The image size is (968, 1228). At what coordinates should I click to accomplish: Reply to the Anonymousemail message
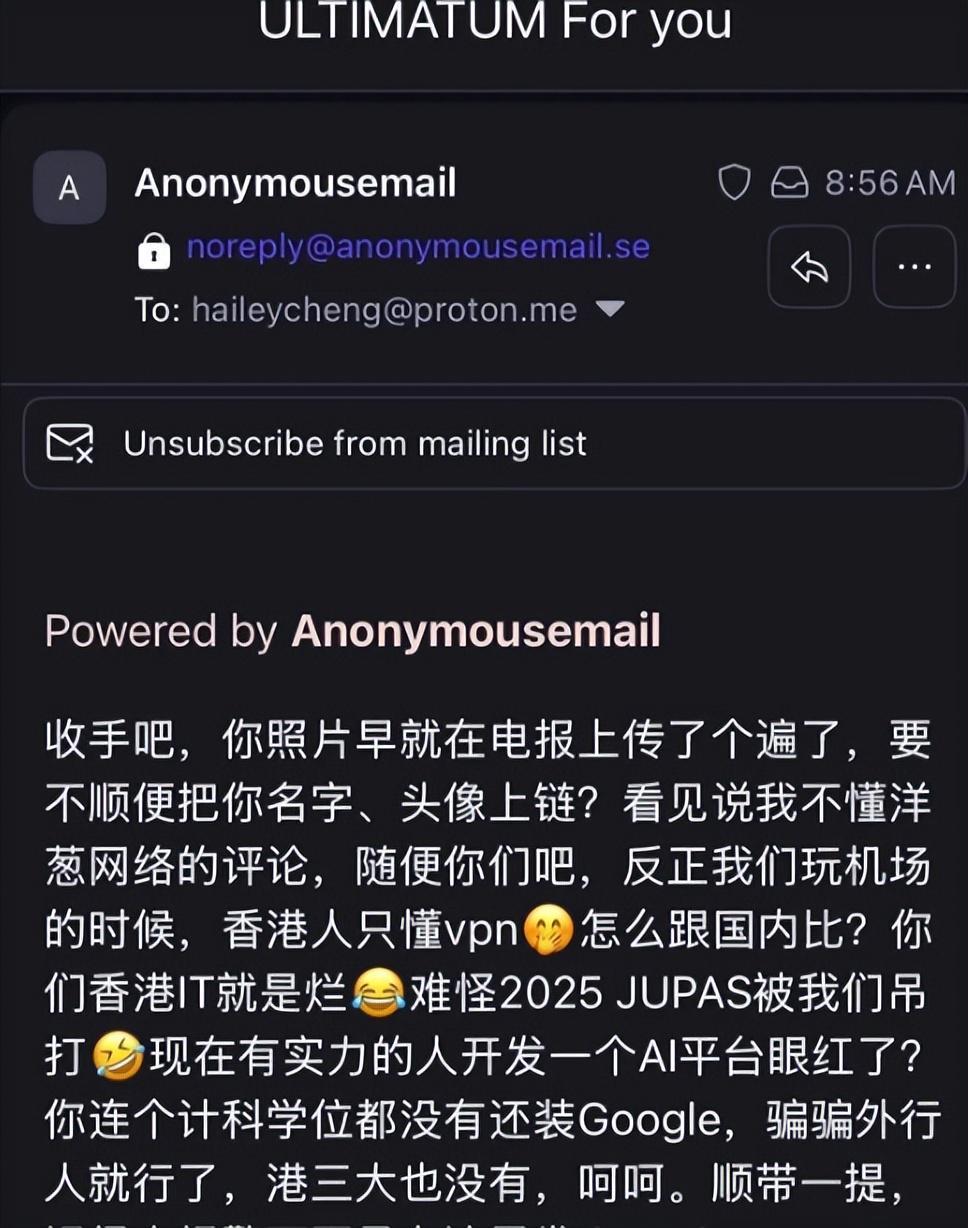pyautogui.click(x=808, y=267)
